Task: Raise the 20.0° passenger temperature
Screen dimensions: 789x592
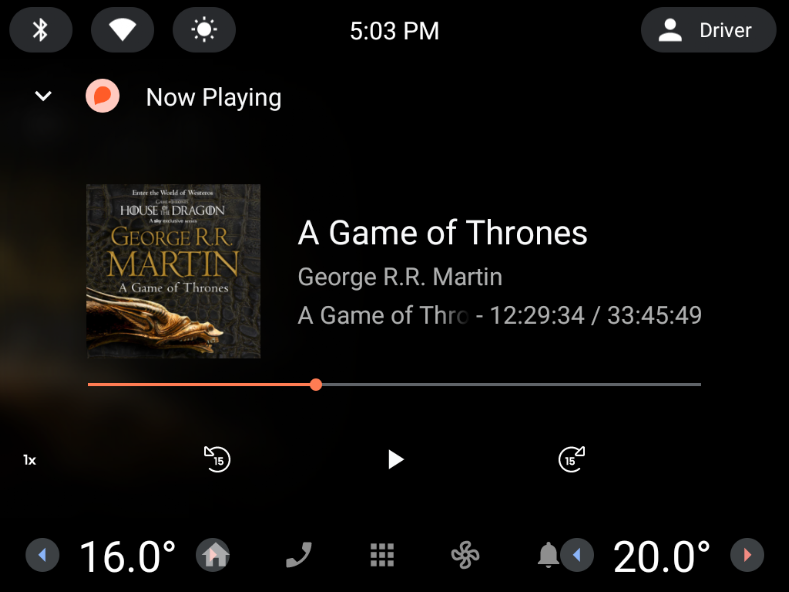Action: tap(746, 554)
